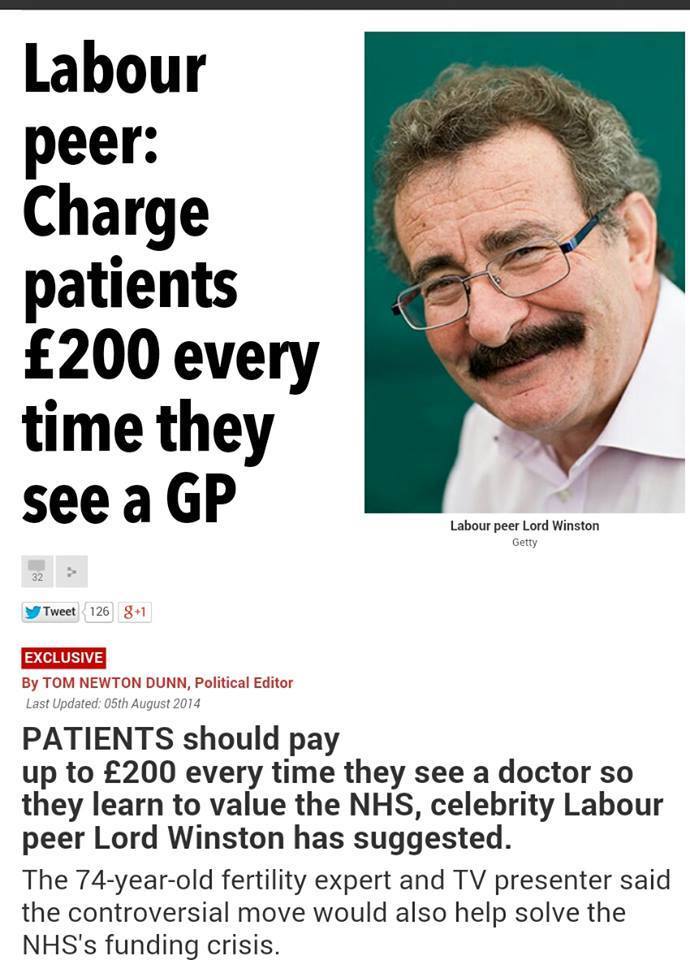Give the article a Google +1
The width and height of the screenshot is (690, 960).
135,612
